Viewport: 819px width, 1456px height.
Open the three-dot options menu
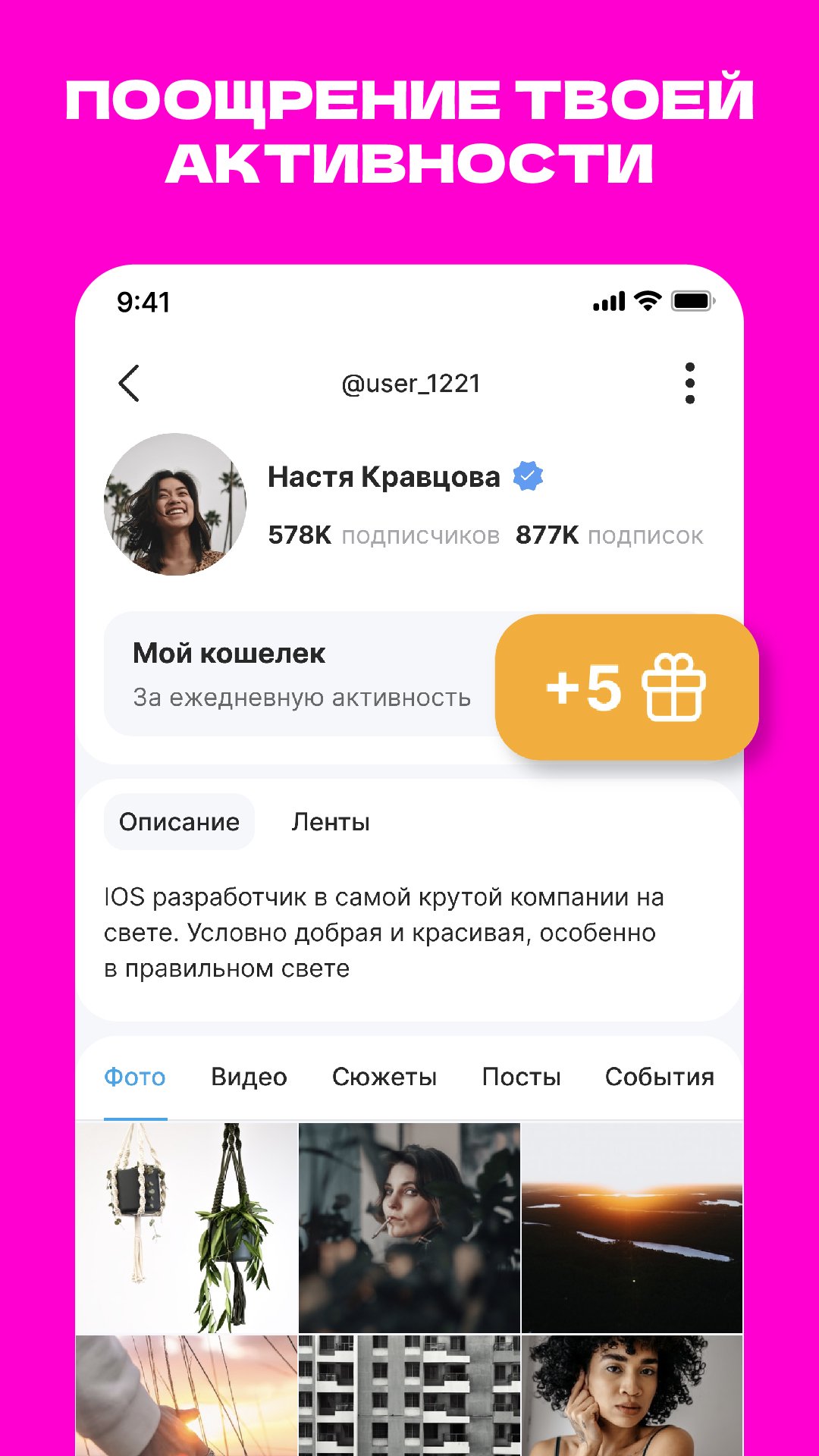[x=689, y=383]
